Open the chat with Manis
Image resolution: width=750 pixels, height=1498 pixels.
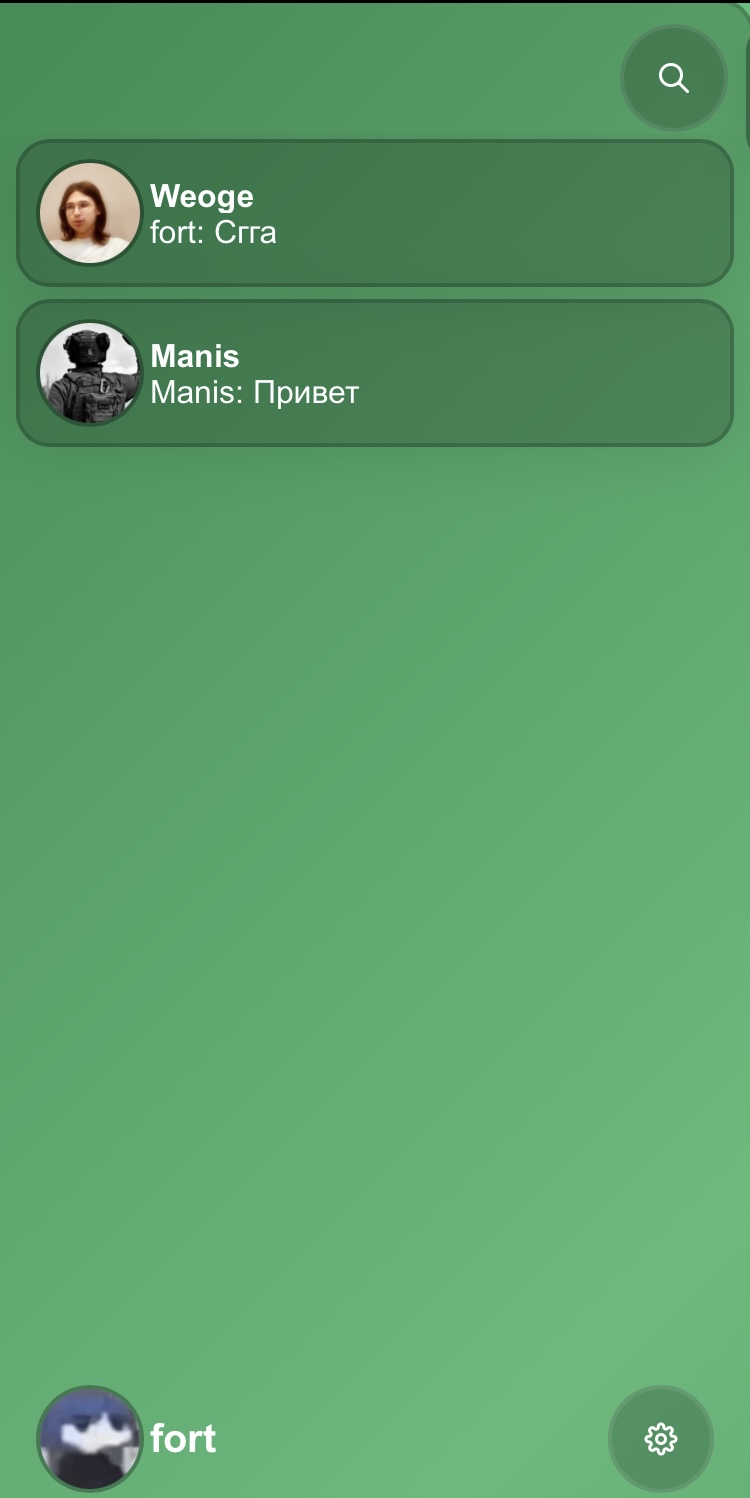click(375, 373)
